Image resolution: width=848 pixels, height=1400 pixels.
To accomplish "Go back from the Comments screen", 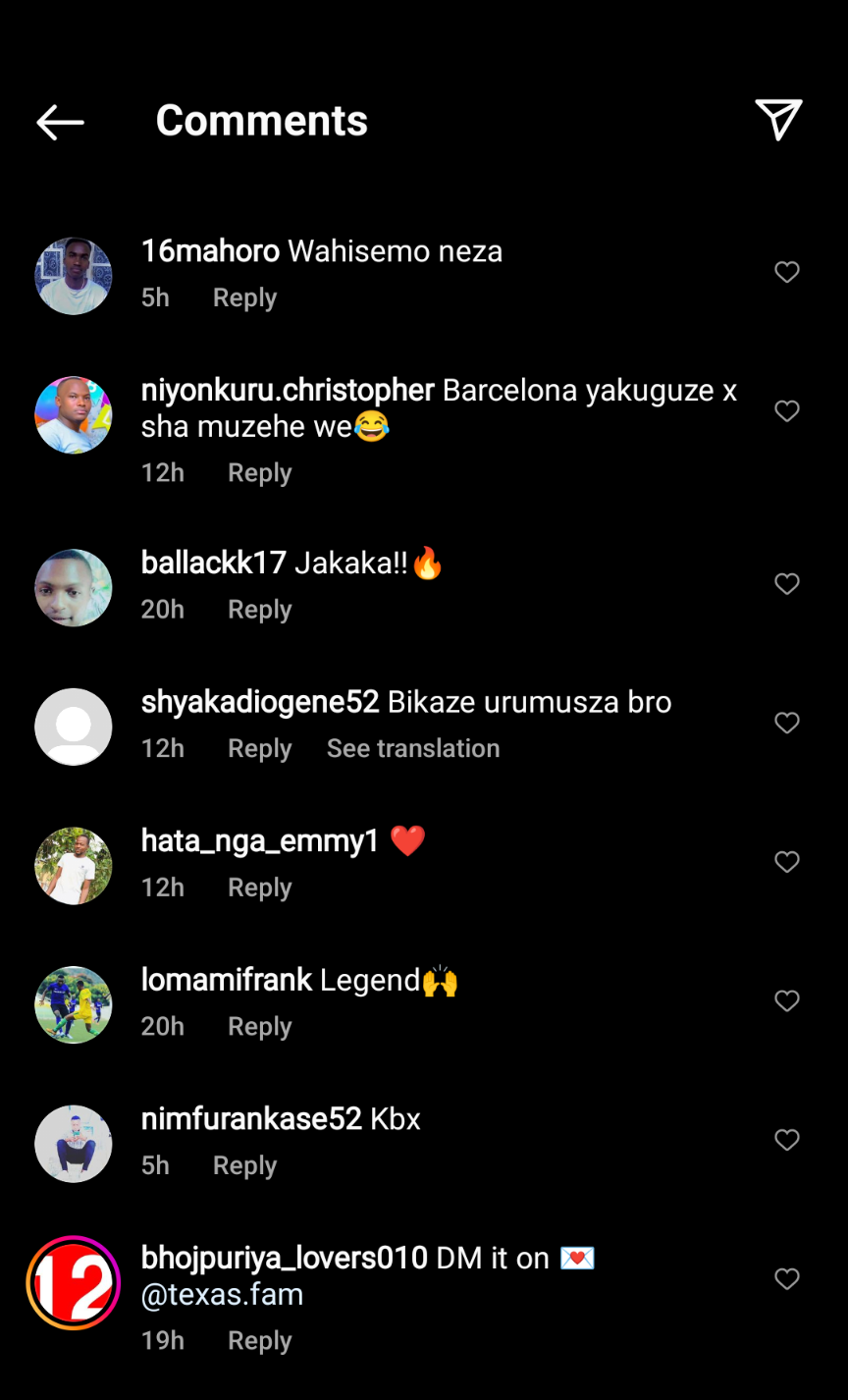I will tap(60, 122).
